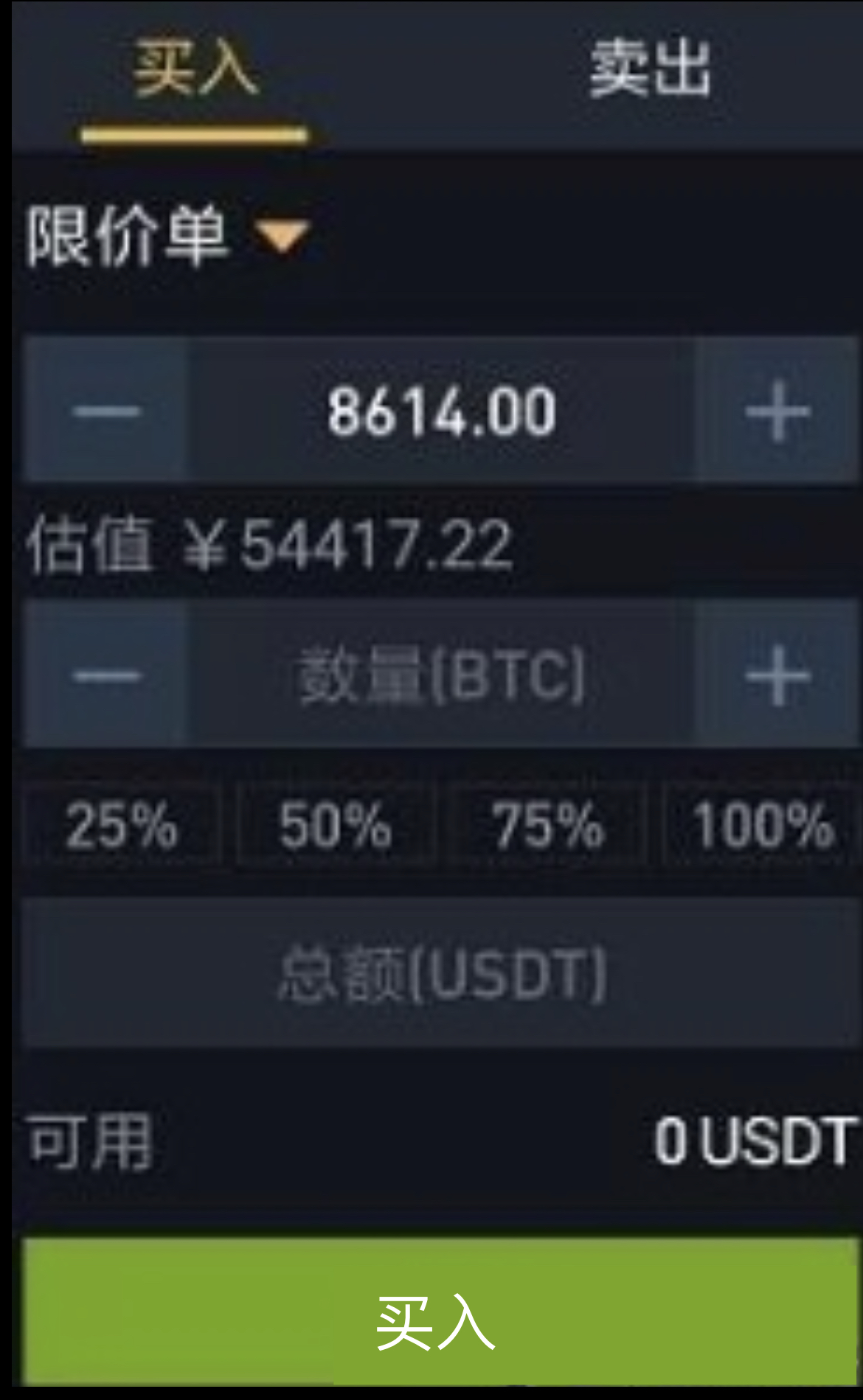Edit the 8614.00 price field
Image resolution: width=863 pixels, height=1400 pixels.
pyautogui.click(x=441, y=410)
